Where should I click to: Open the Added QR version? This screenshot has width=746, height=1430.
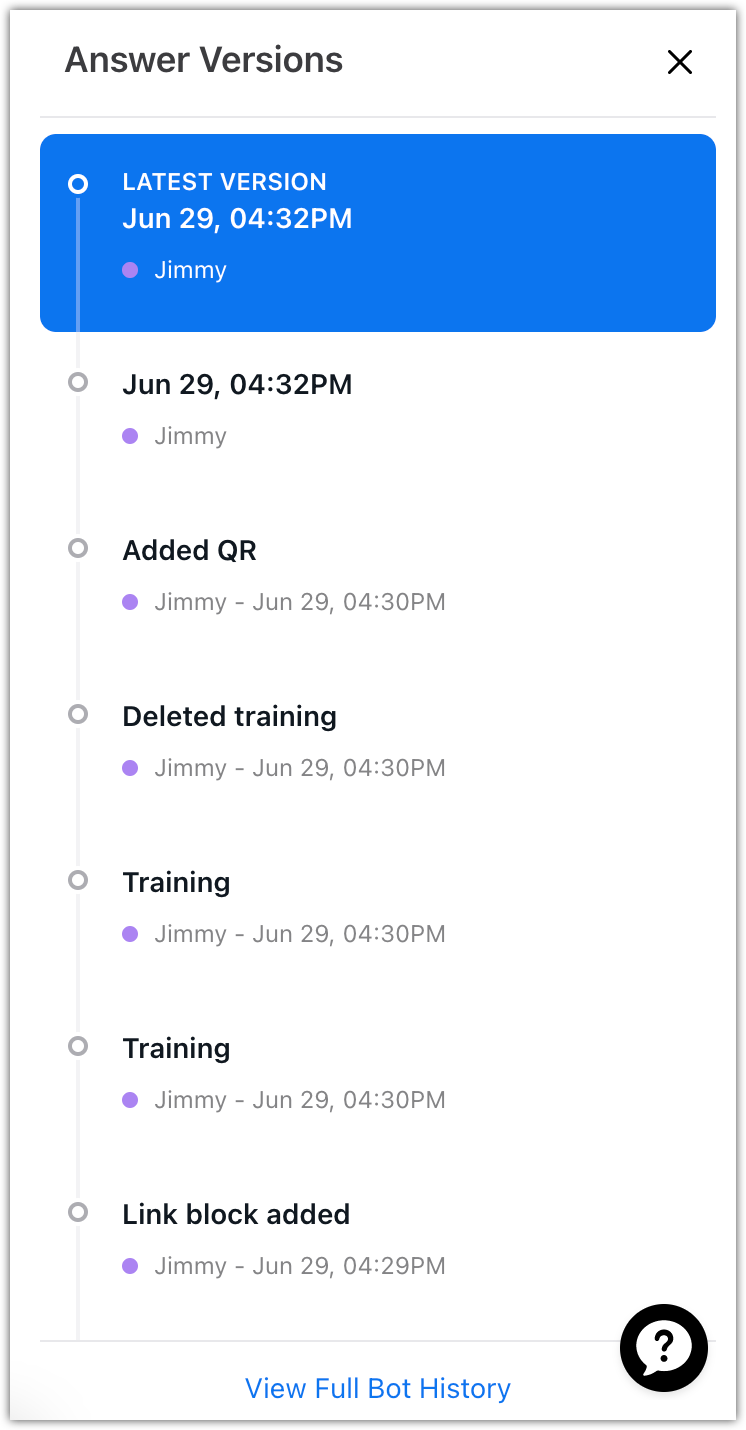pos(190,551)
